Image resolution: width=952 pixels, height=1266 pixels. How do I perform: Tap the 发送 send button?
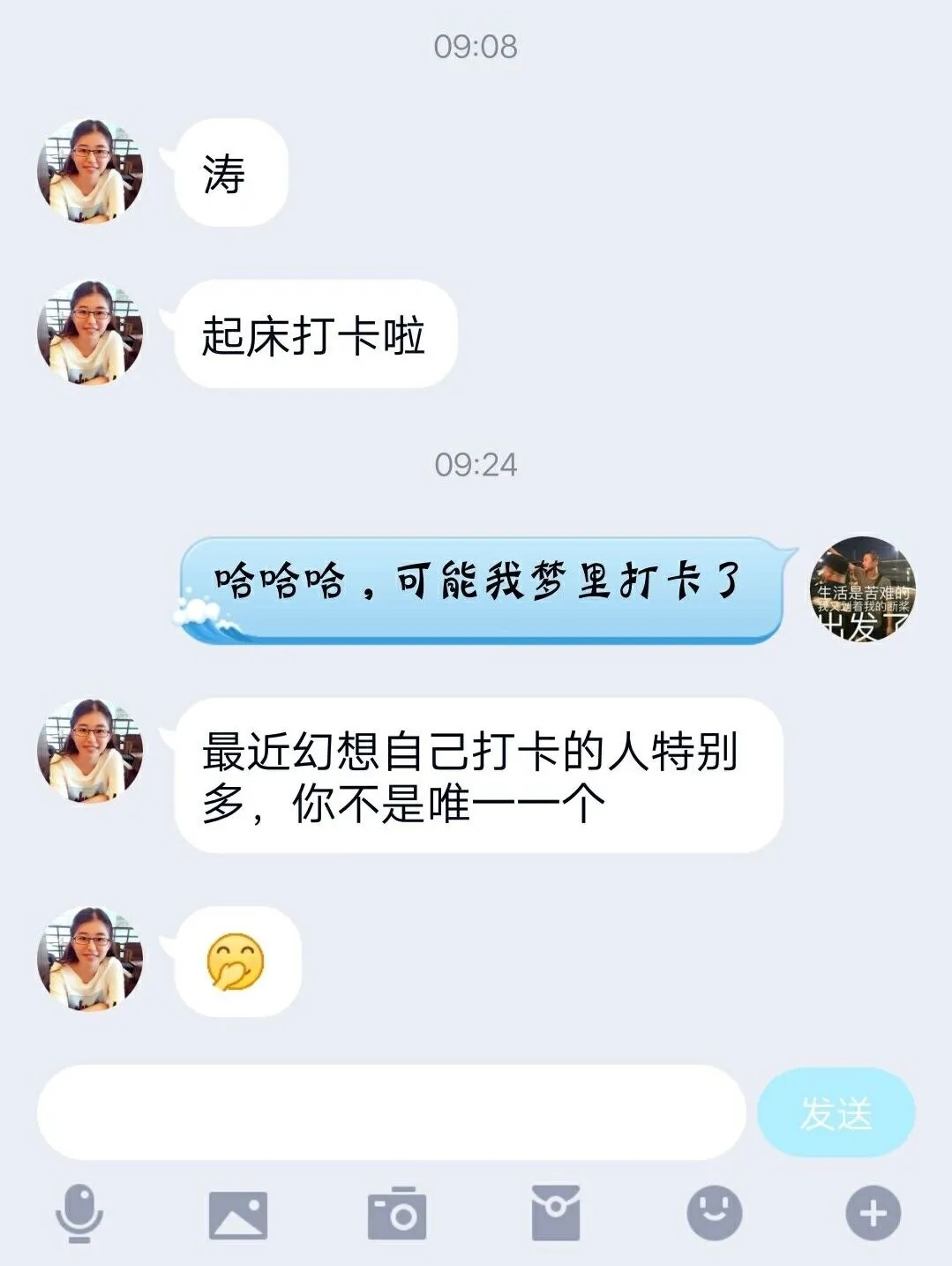[836, 1112]
